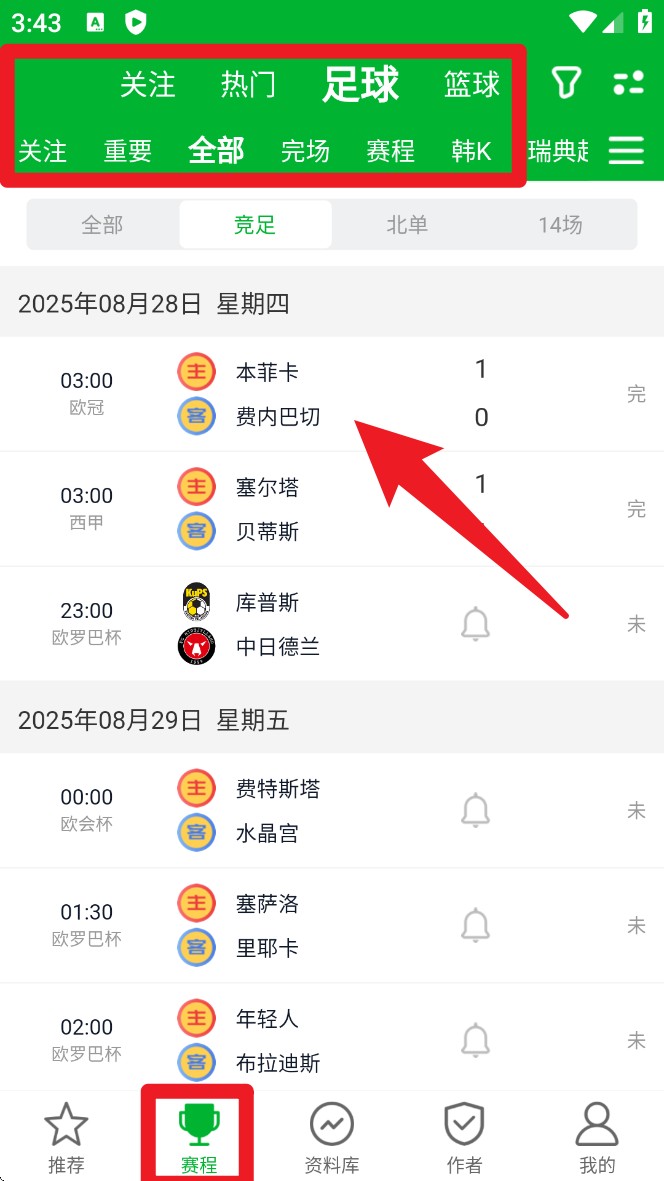
Task: Choose the 北单 segment
Action: point(407,224)
